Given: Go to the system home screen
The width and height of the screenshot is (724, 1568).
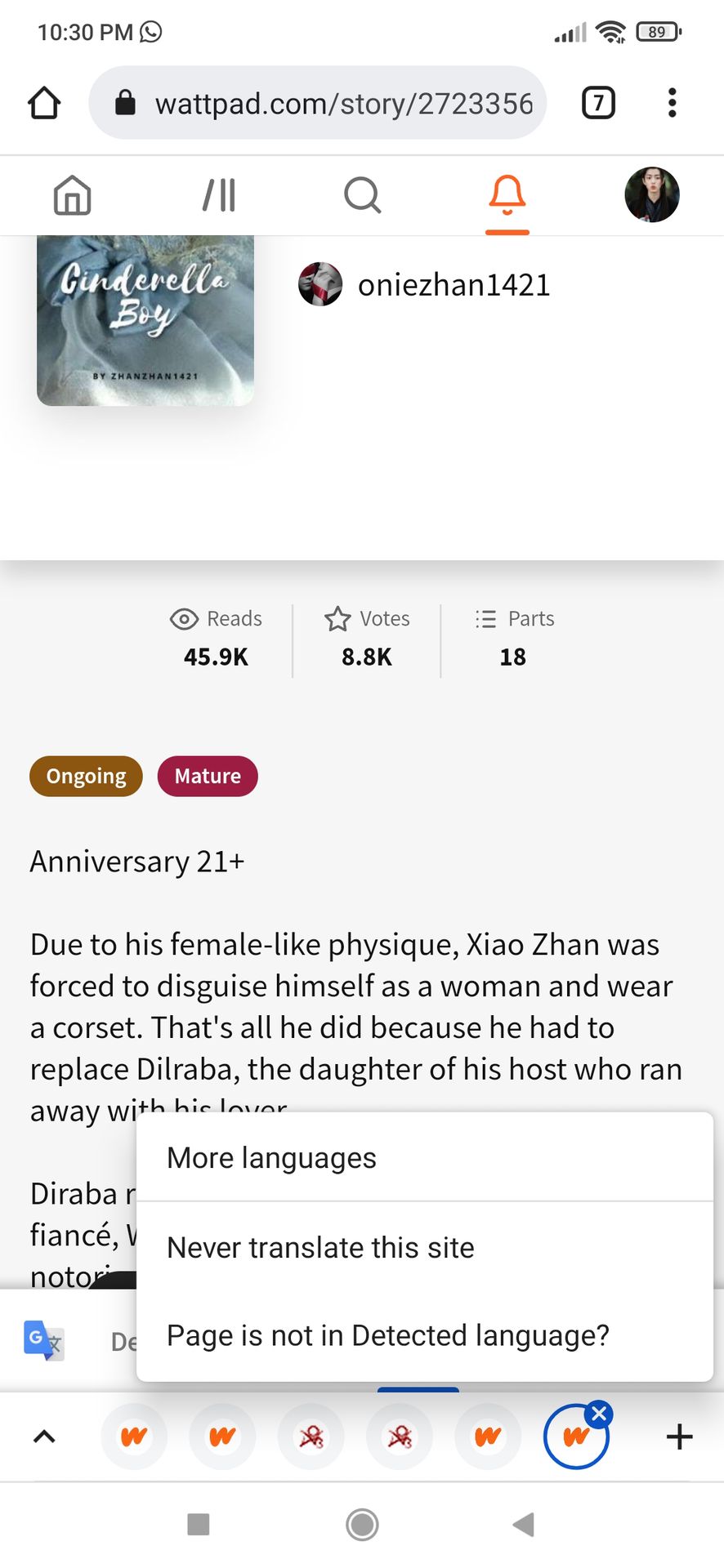Looking at the screenshot, I should coord(362,1524).
